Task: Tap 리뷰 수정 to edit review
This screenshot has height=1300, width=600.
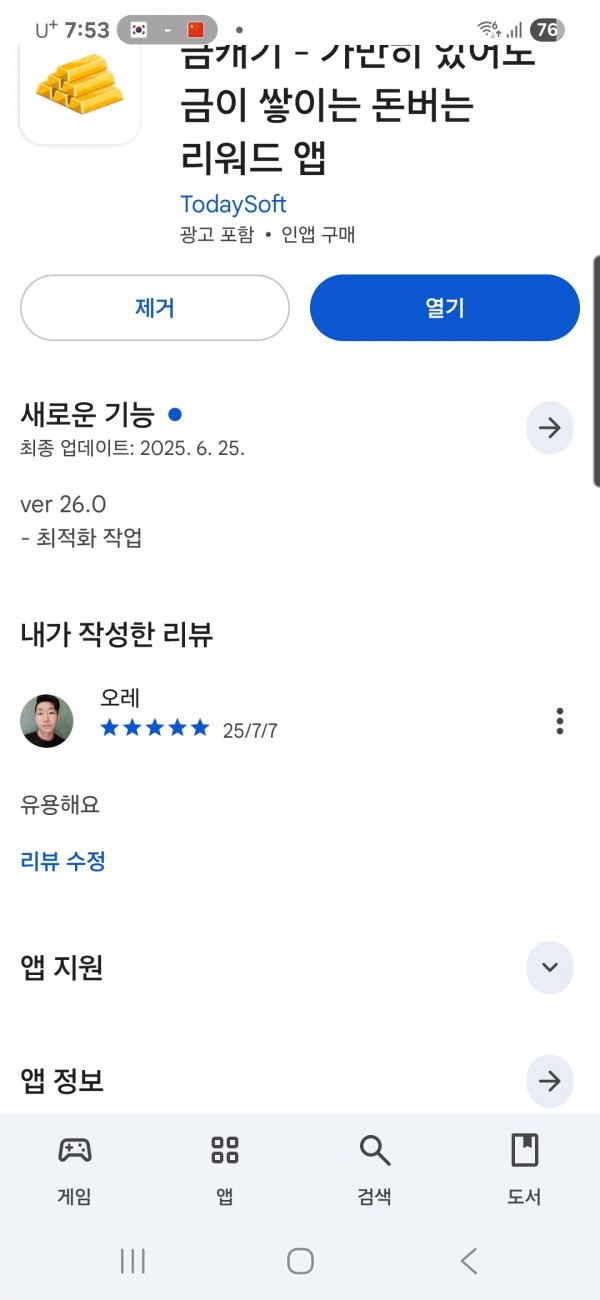Action: 63,861
